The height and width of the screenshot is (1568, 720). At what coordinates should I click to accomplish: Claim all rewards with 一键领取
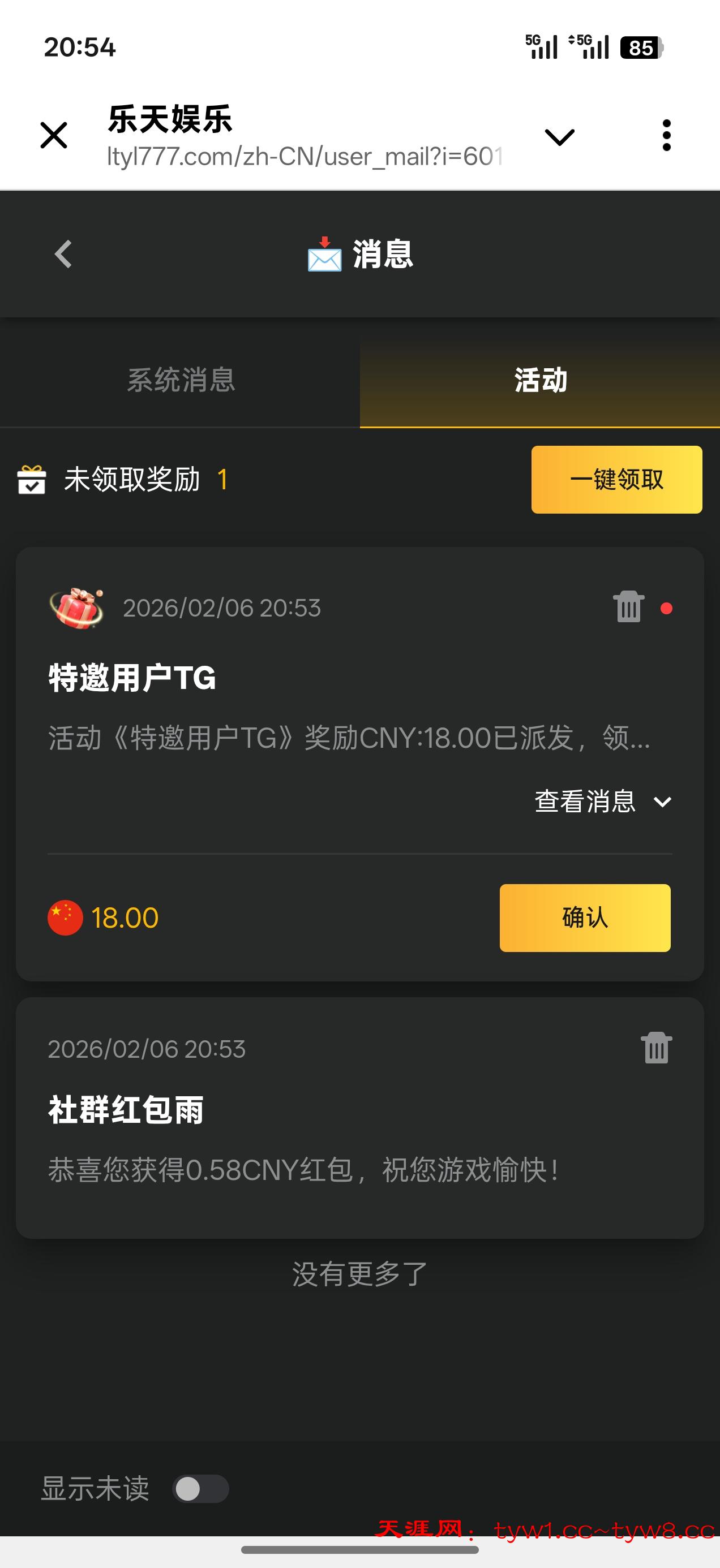[x=616, y=480]
